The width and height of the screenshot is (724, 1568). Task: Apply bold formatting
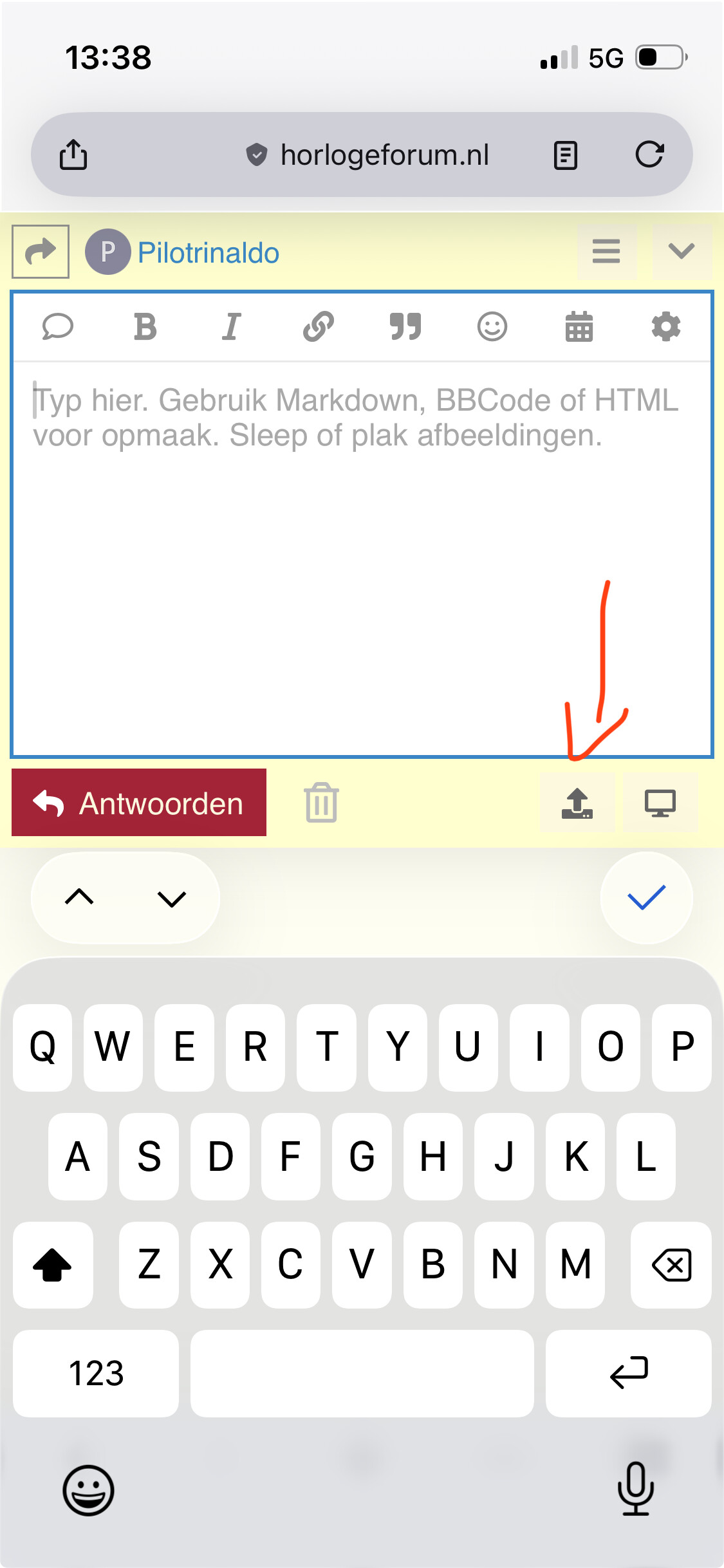(145, 326)
